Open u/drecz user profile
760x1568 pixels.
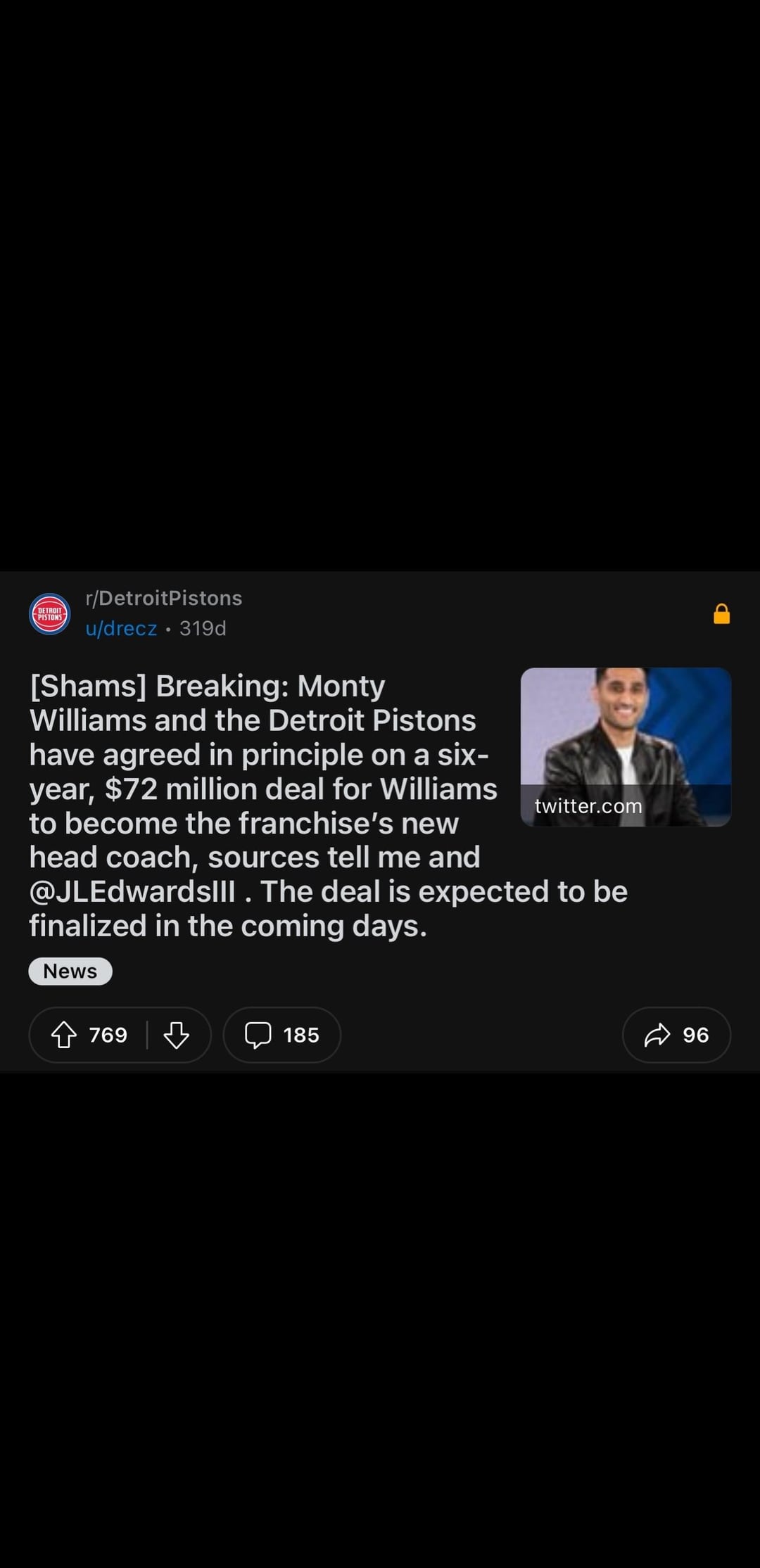[121, 628]
